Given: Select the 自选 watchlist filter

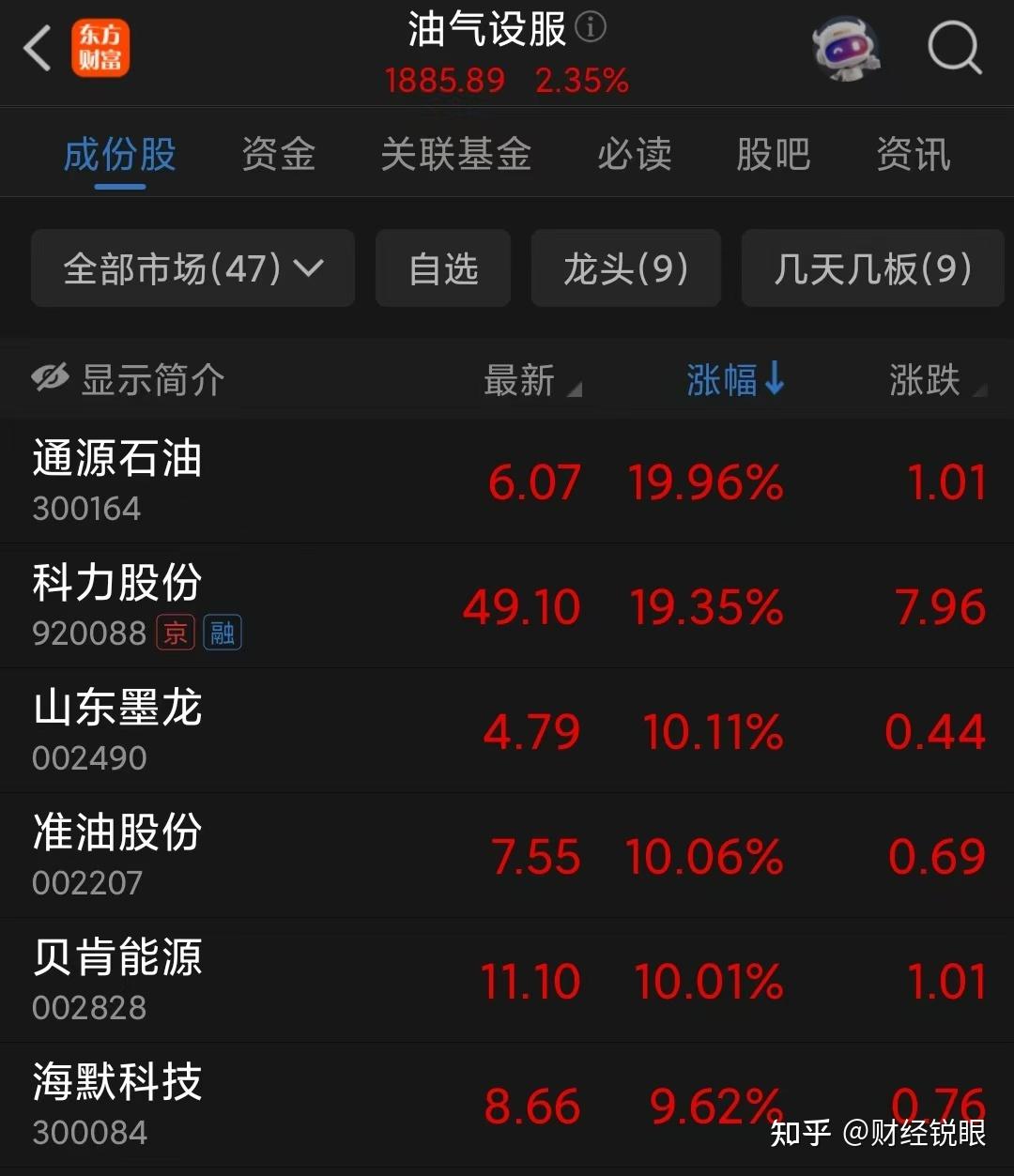Looking at the screenshot, I should point(442,268).
